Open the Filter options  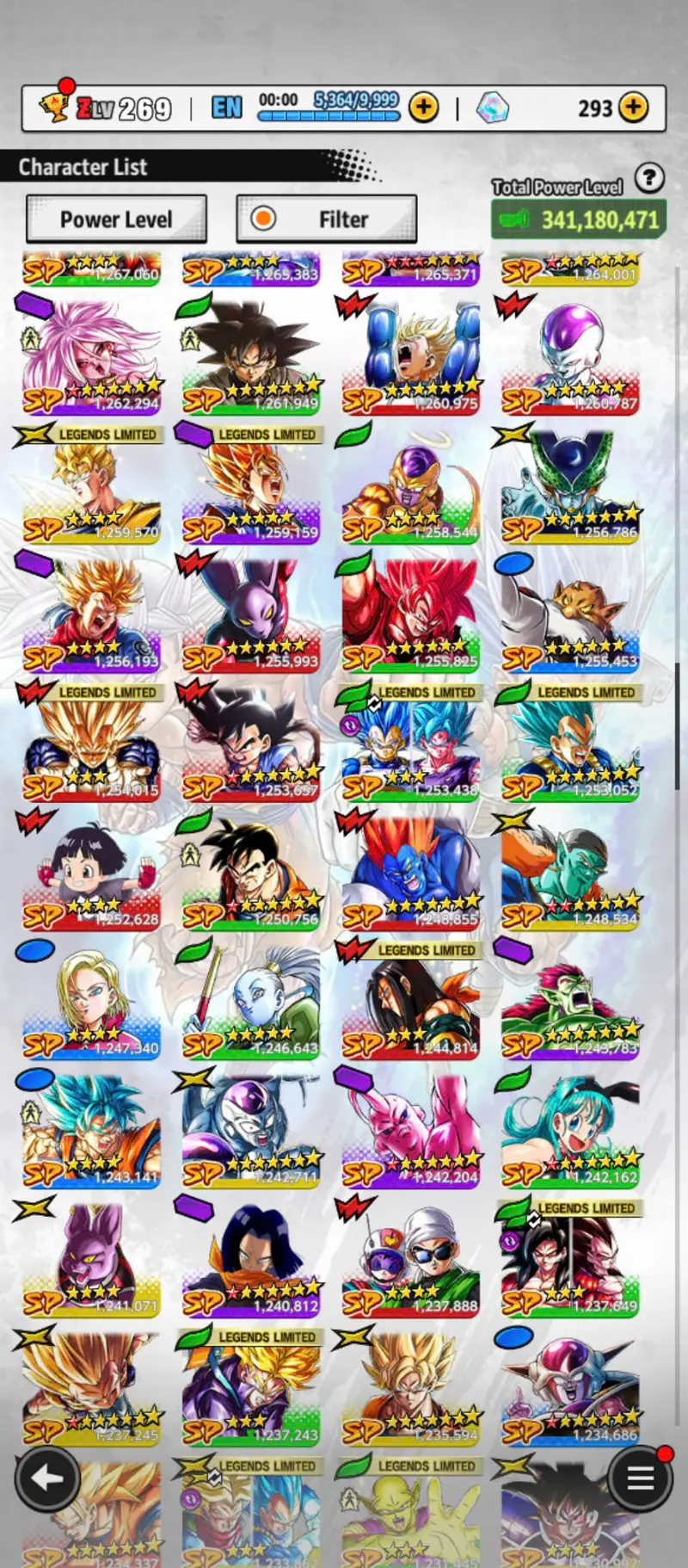click(327, 219)
